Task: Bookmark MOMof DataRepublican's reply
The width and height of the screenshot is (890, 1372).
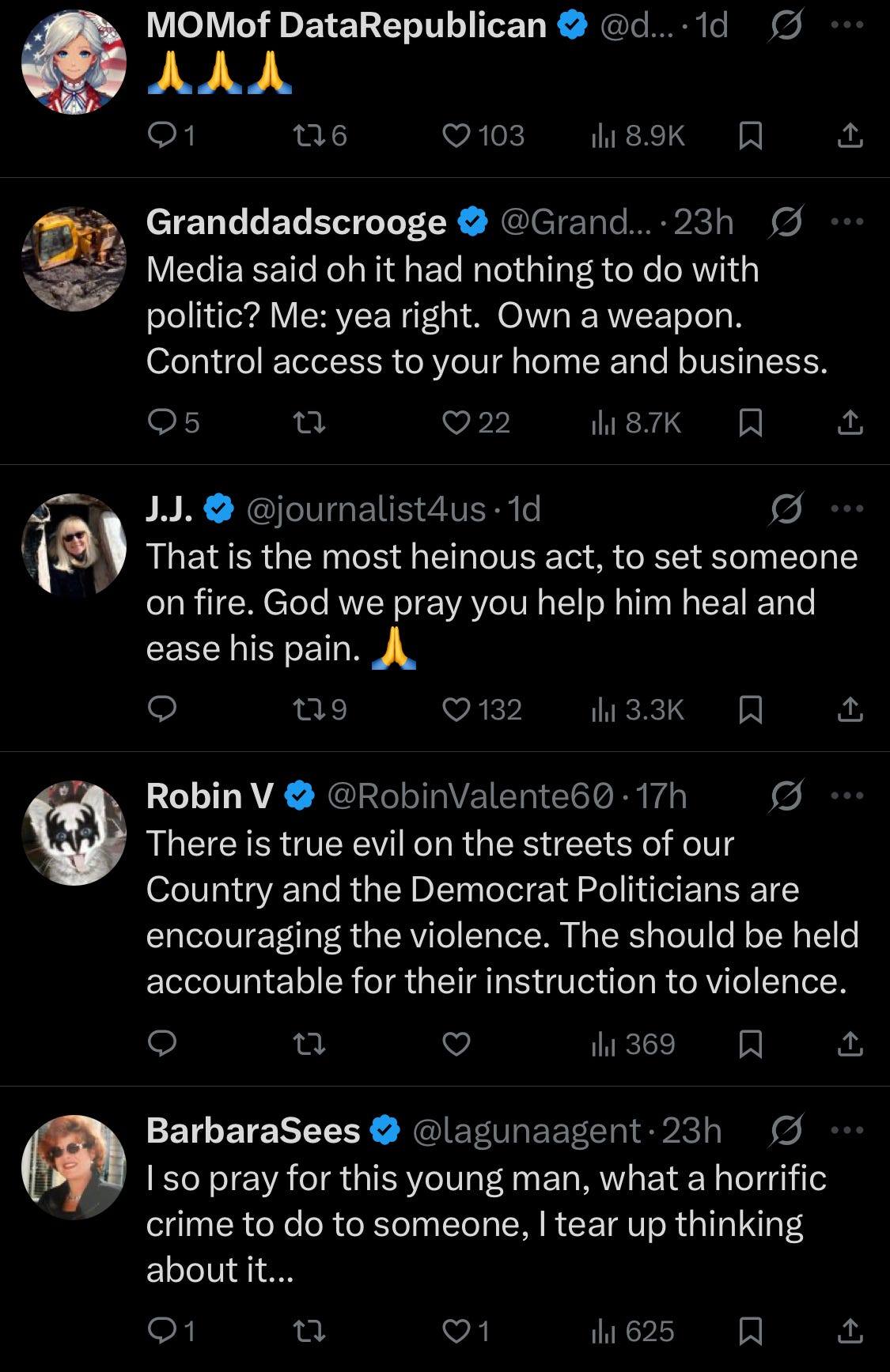Action: [750, 136]
